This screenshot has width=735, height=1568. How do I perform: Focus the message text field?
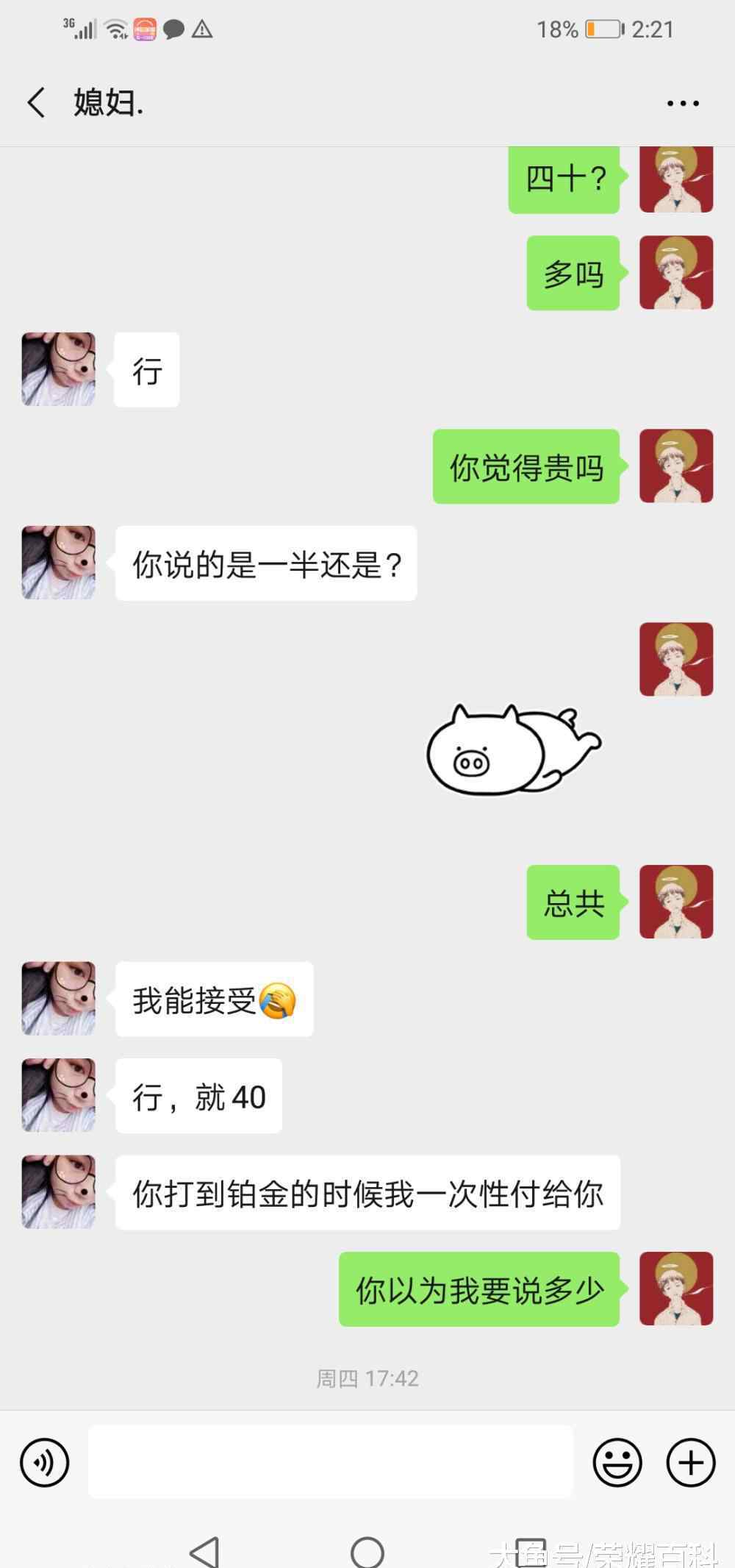331,1461
